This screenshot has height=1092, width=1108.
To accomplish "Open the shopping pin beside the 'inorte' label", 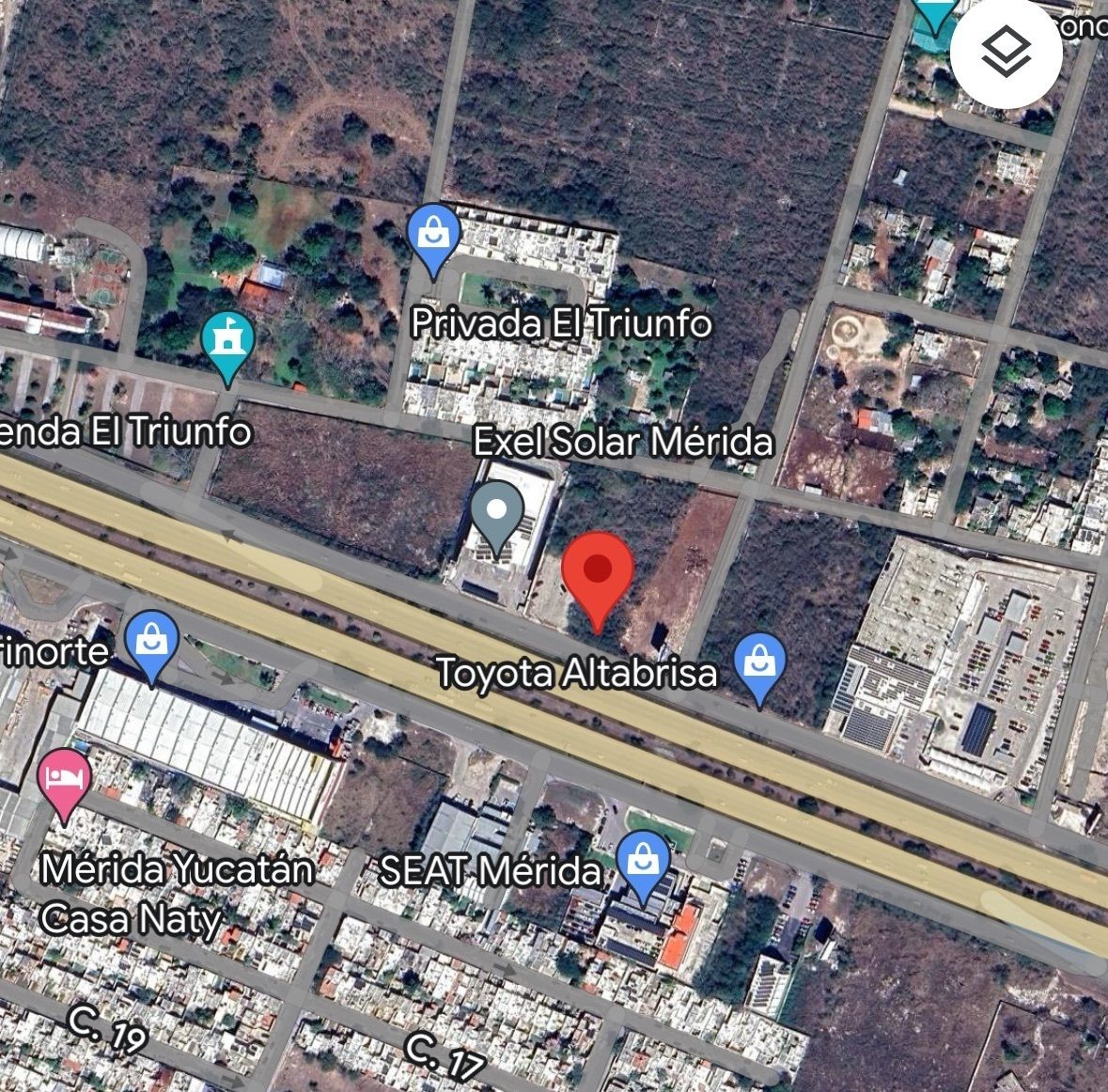I will (152, 641).
